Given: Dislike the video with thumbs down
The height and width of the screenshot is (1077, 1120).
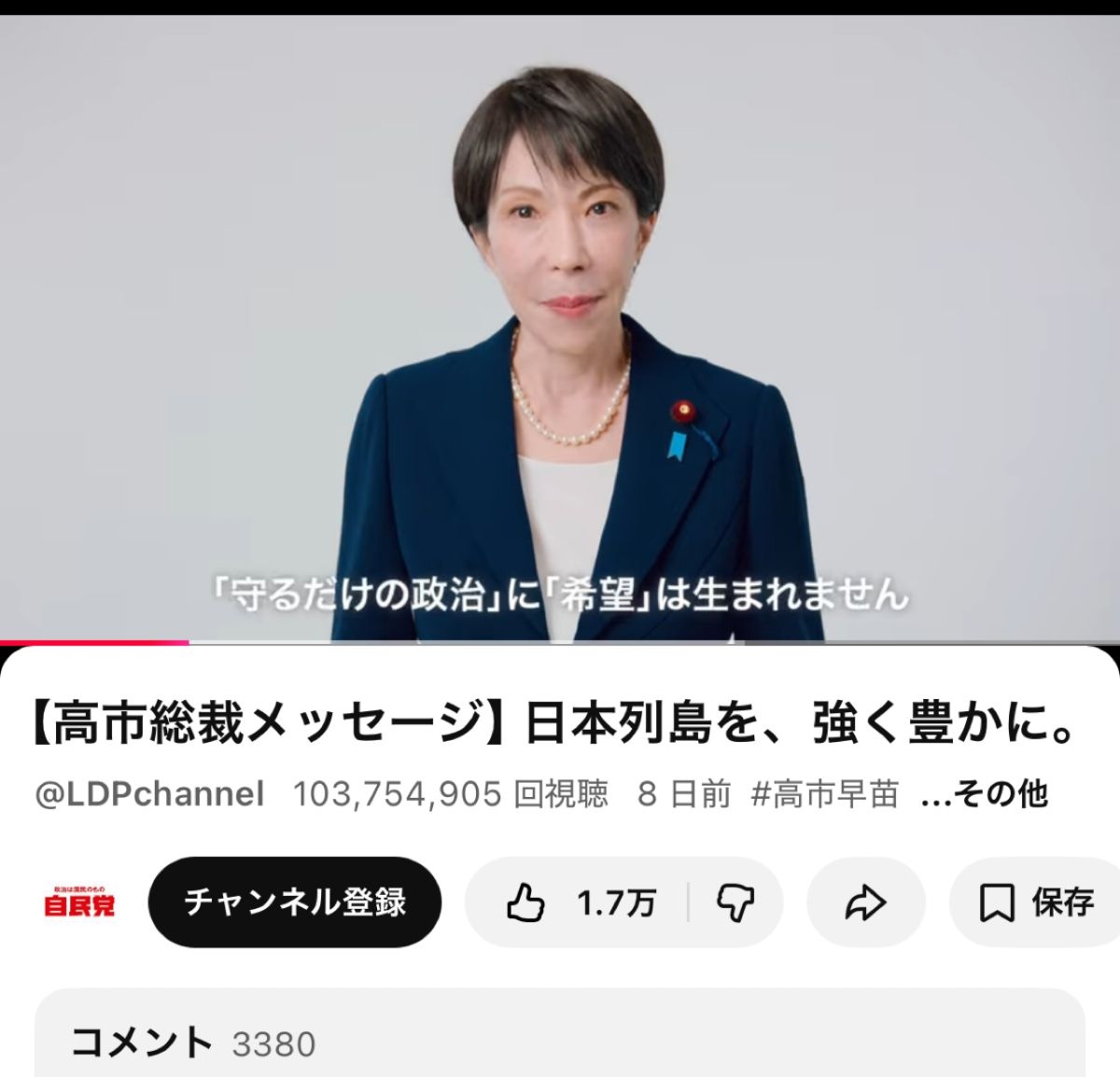Looking at the screenshot, I should point(735,902).
